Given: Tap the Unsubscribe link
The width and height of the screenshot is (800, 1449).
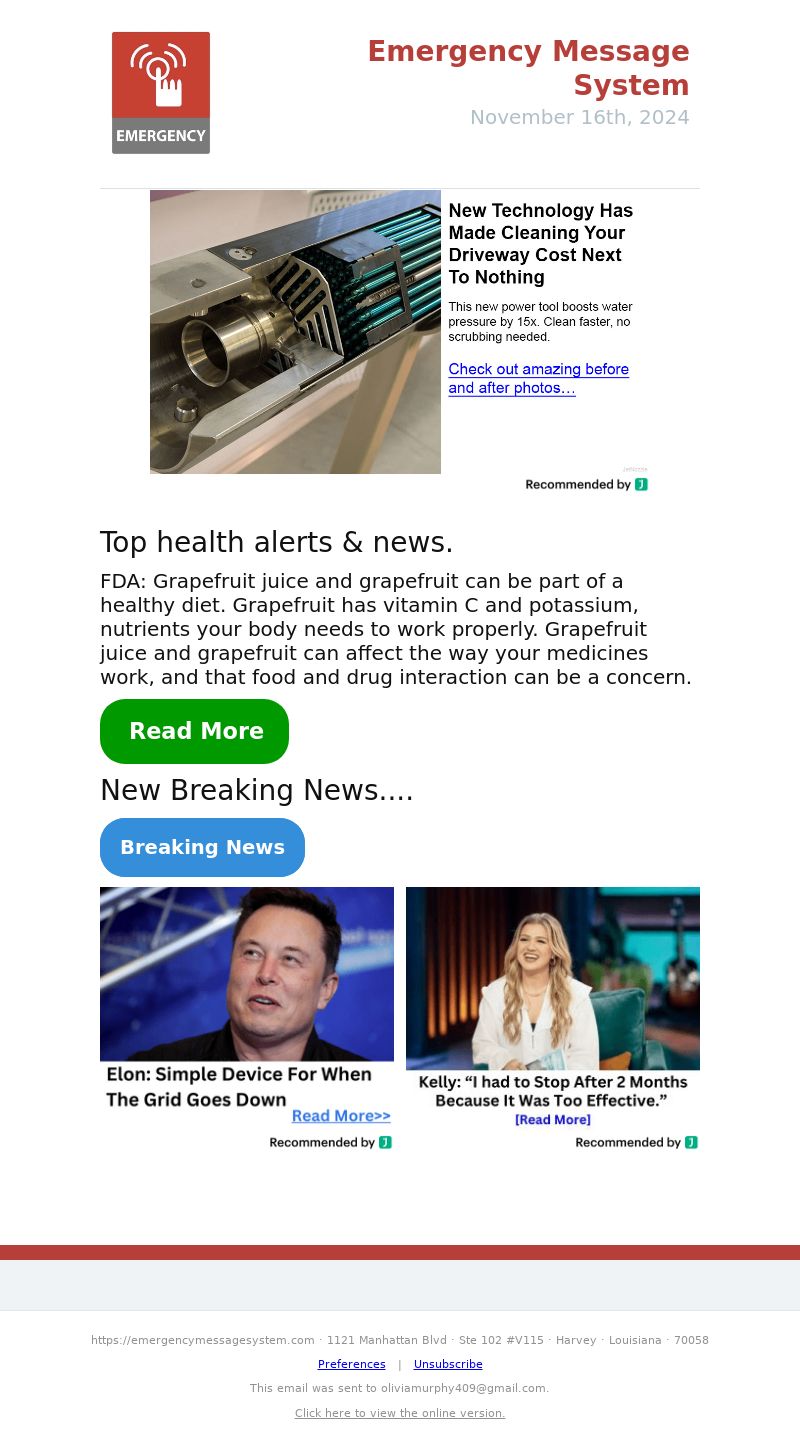Looking at the screenshot, I should point(448,1364).
